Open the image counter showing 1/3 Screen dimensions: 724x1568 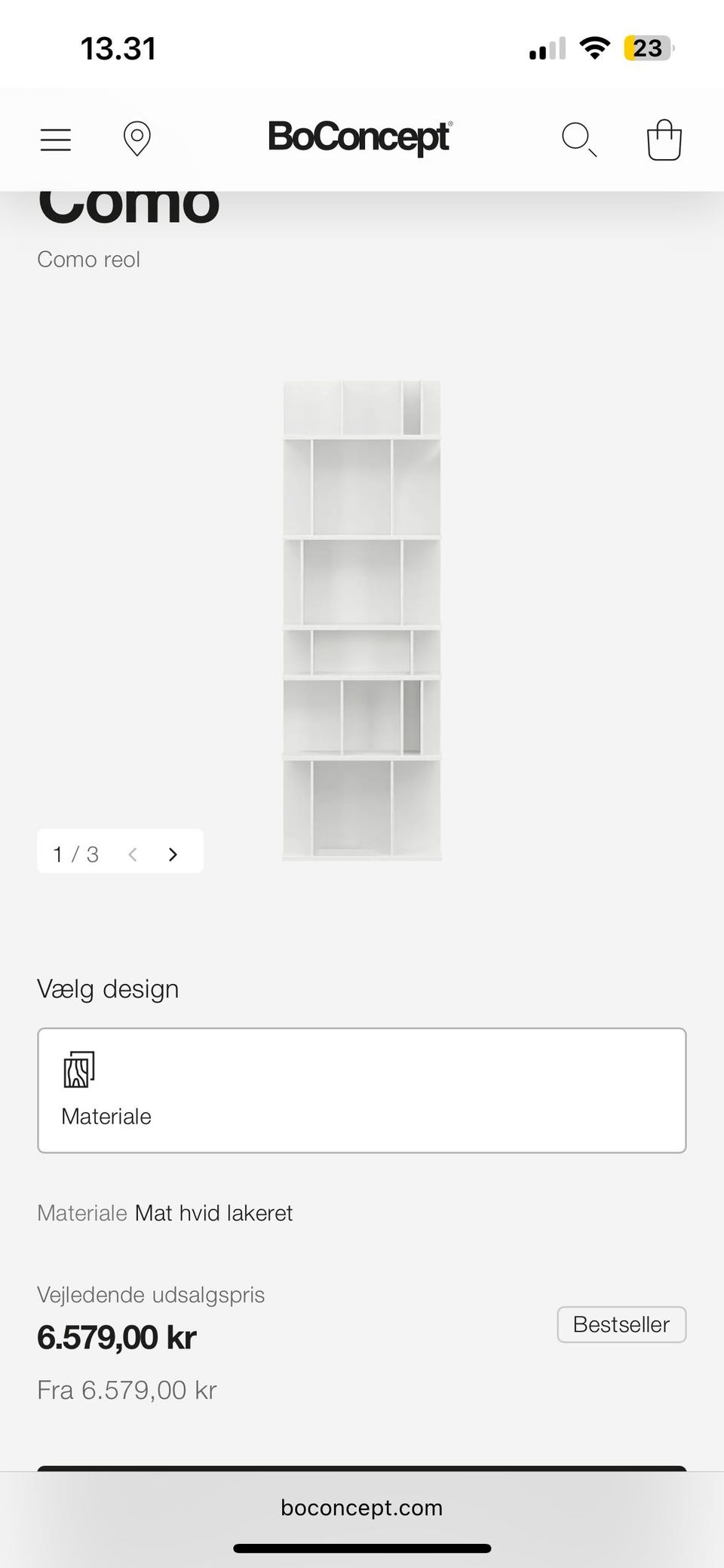pos(74,853)
